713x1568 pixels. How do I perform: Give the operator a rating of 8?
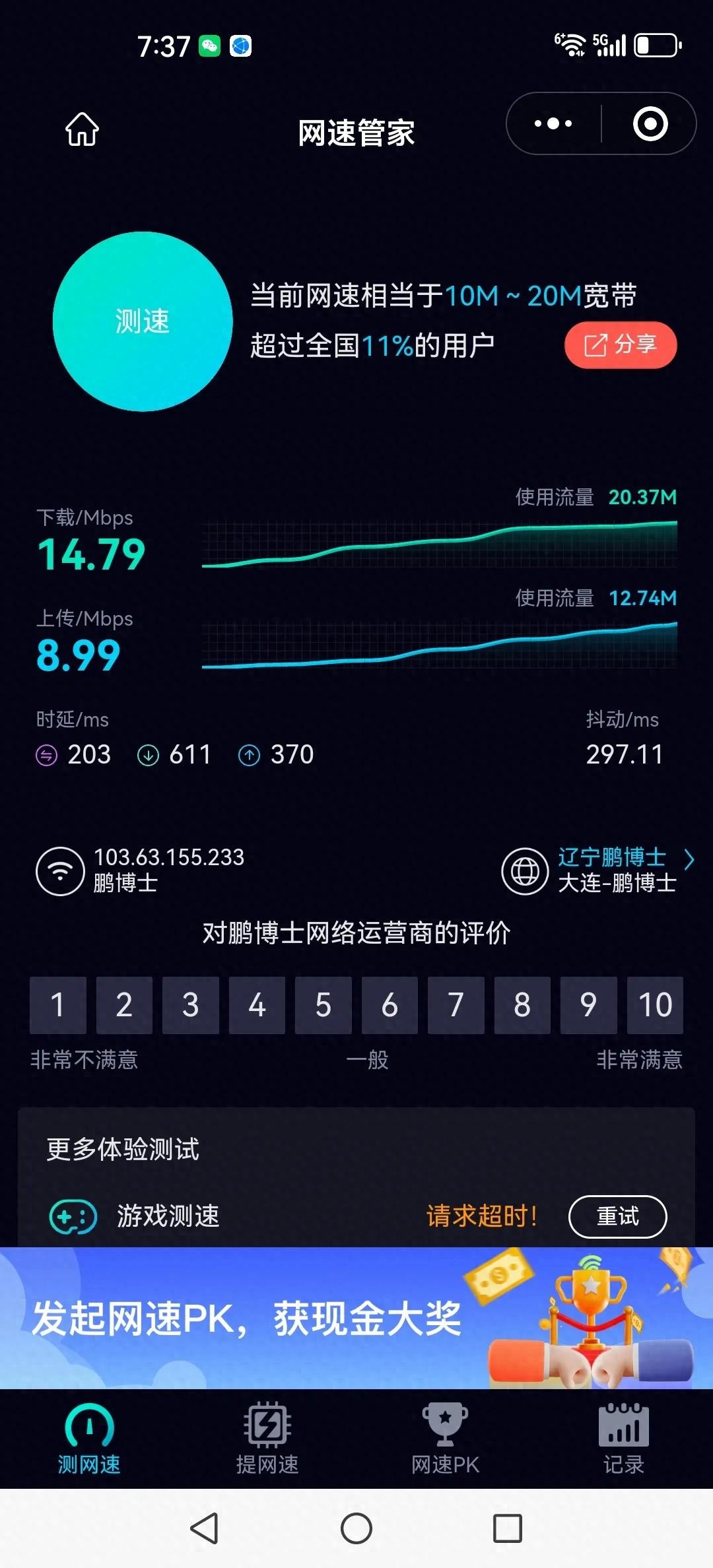point(522,1005)
